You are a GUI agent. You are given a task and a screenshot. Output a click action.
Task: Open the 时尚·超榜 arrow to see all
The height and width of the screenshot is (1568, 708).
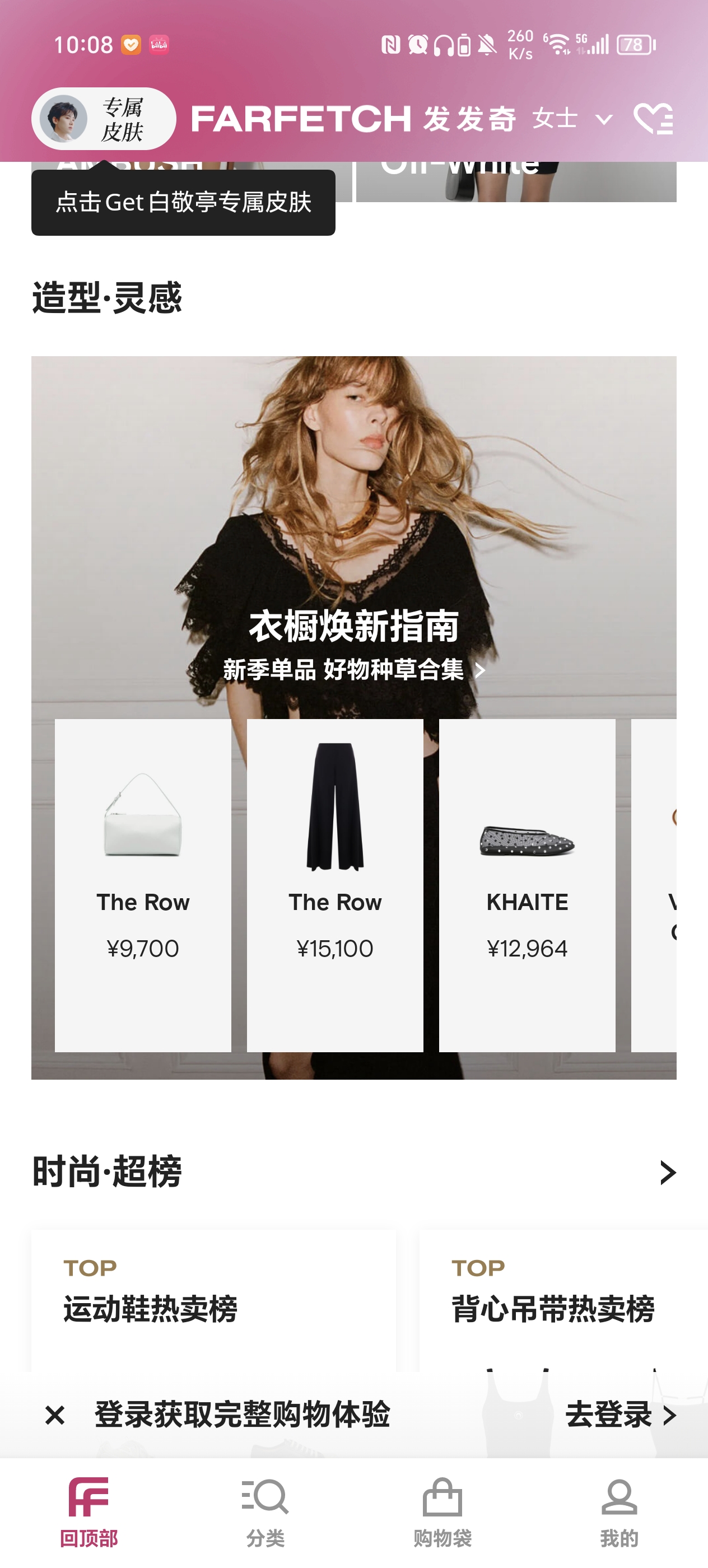667,1172
